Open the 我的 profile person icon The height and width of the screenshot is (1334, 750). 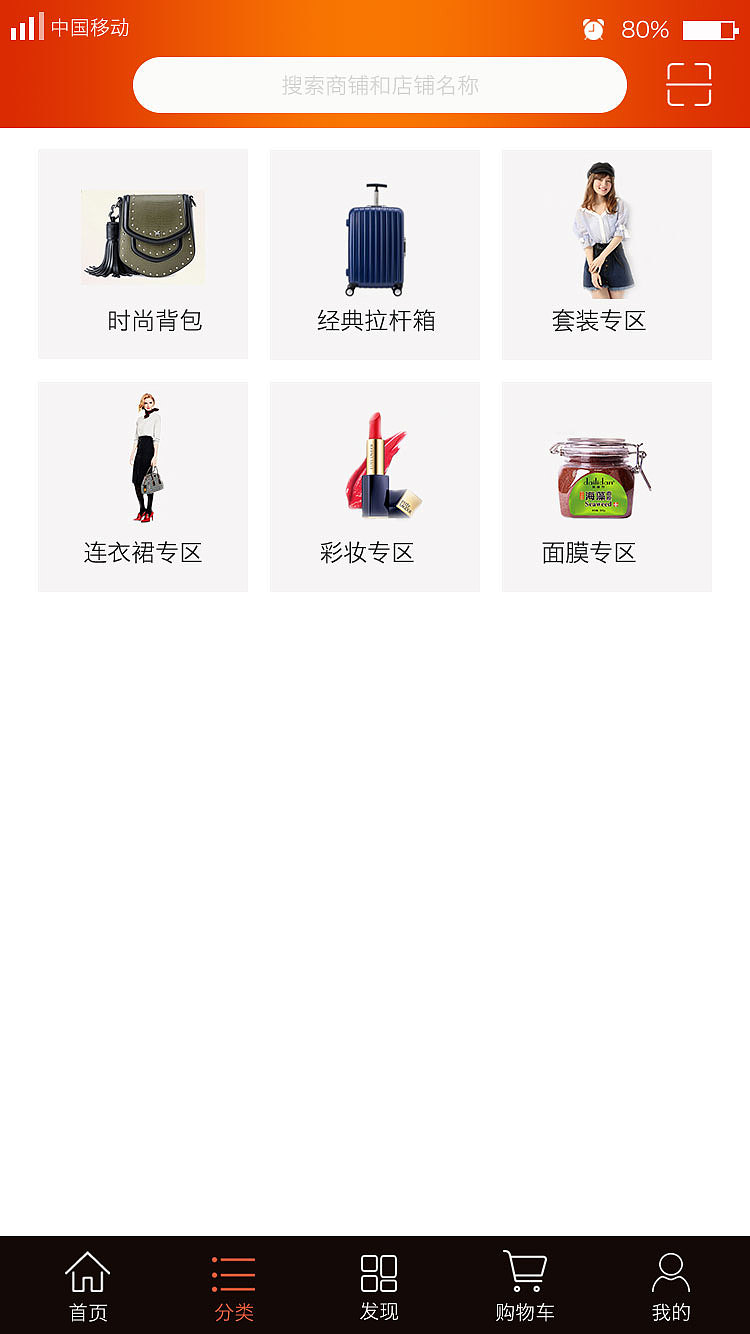coord(671,1270)
